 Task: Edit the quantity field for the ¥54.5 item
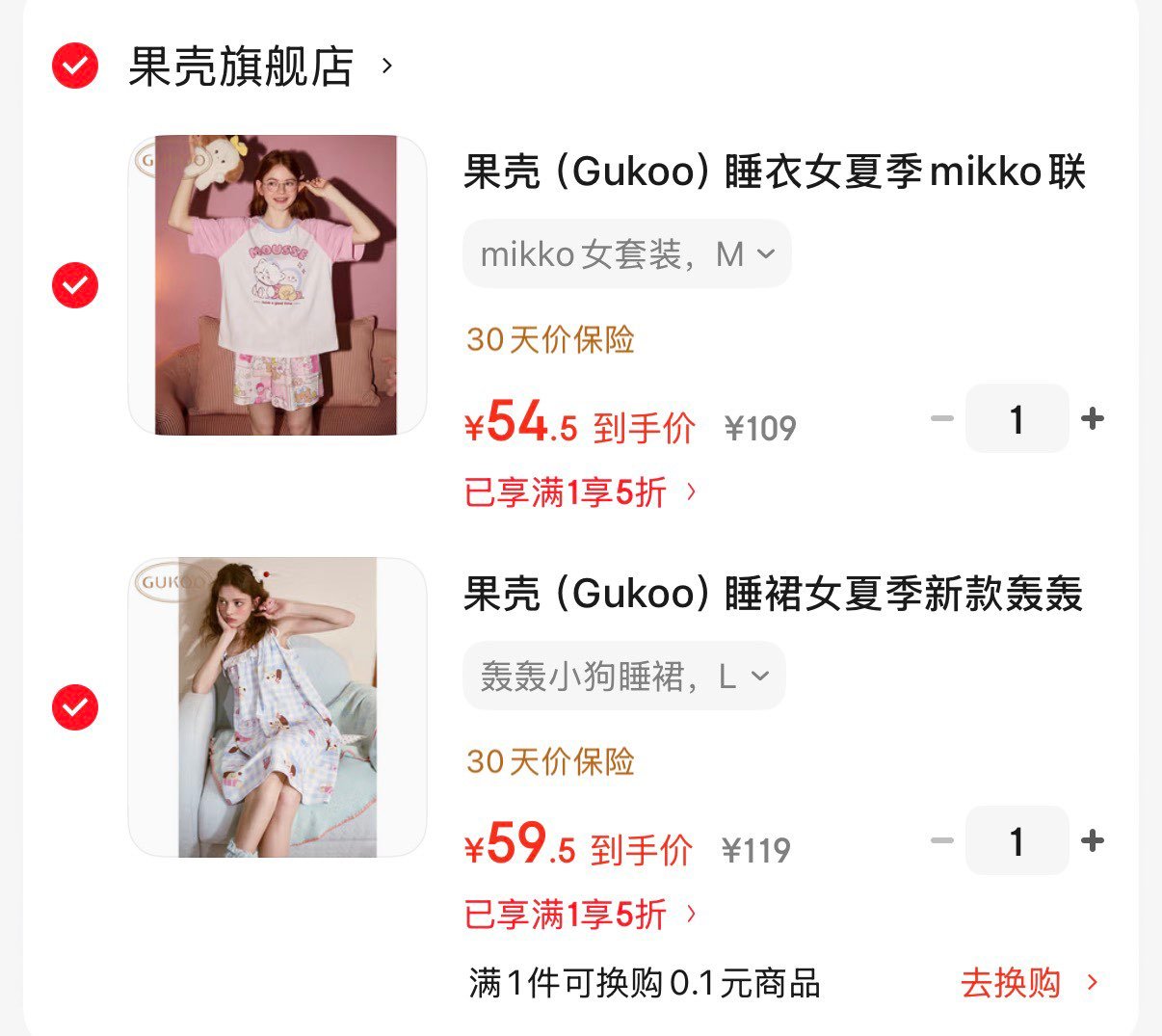[1017, 419]
